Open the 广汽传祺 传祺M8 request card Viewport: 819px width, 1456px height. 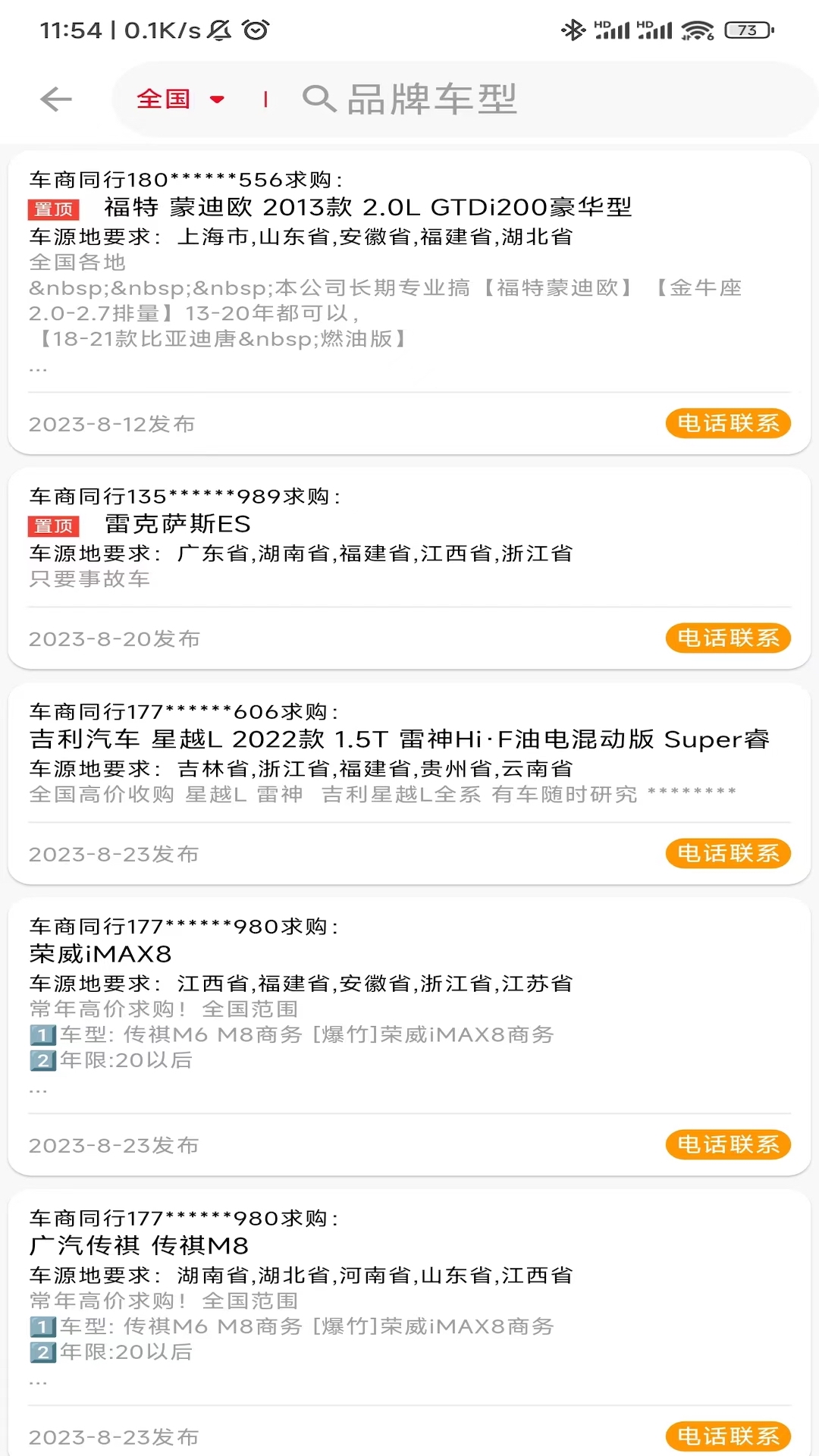[409, 1323]
